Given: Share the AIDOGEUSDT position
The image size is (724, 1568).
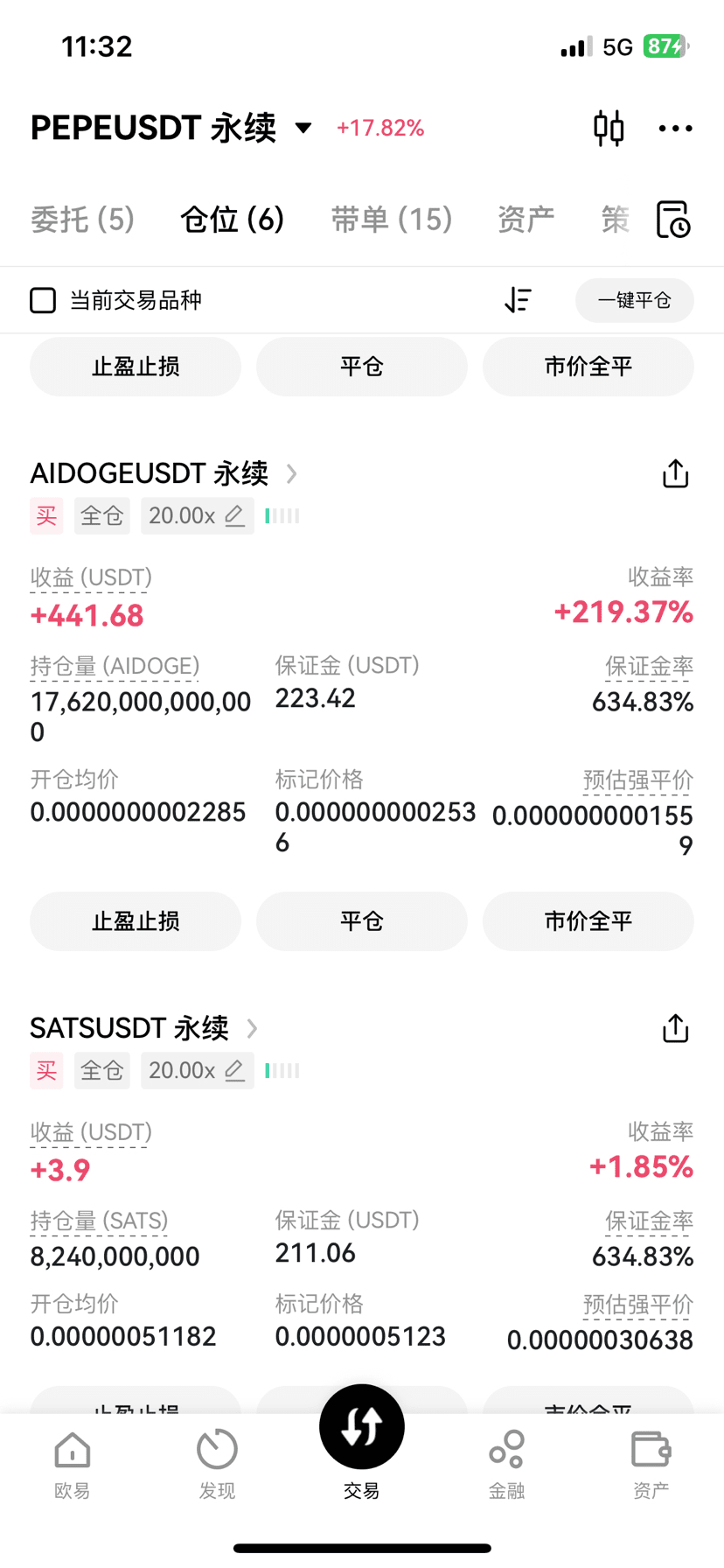Looking at the screenshot, I should [675, 473].
